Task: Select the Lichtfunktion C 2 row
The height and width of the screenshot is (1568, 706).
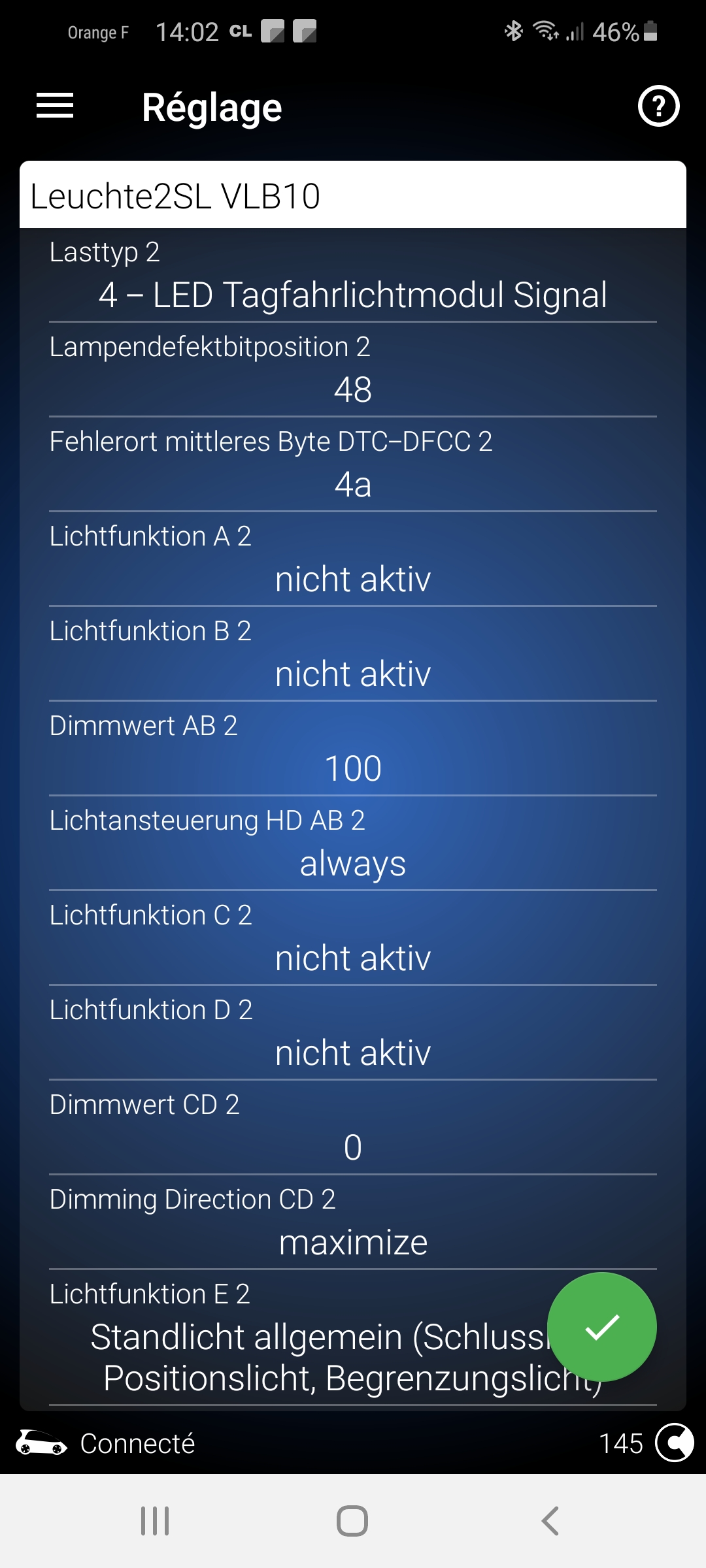Action: pyautogui.click(x=353, y=939)
